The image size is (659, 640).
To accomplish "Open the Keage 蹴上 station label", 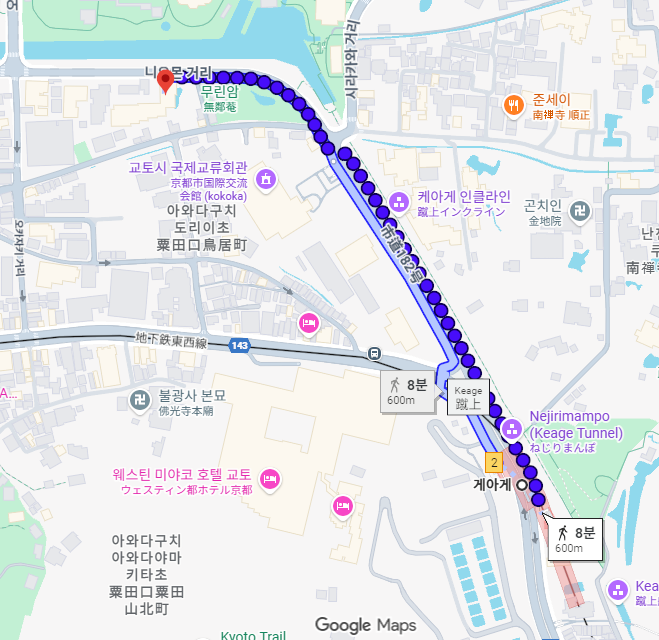I will (x=468, y=397).
